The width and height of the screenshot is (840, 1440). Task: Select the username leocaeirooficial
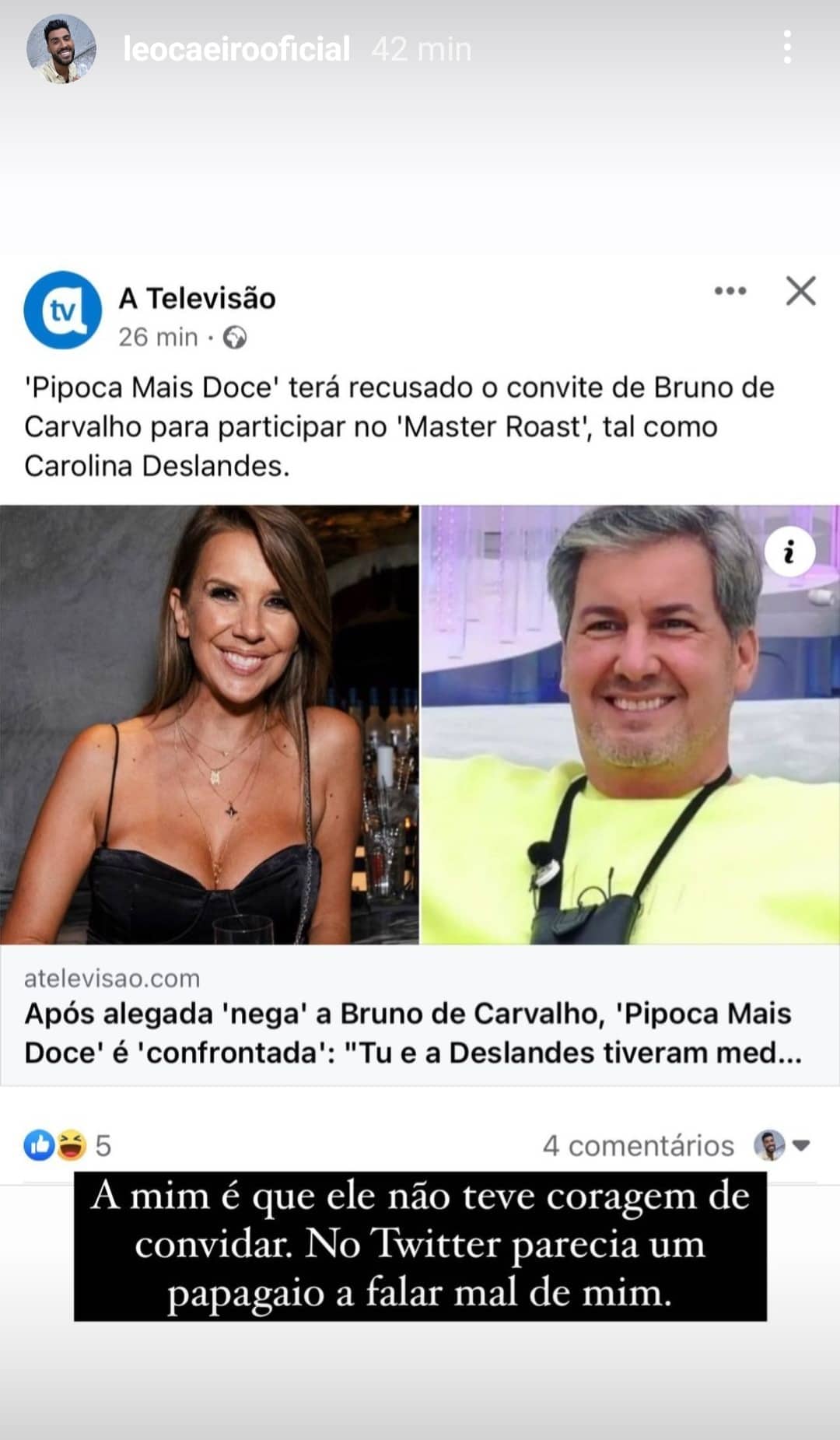pos(234,48)
